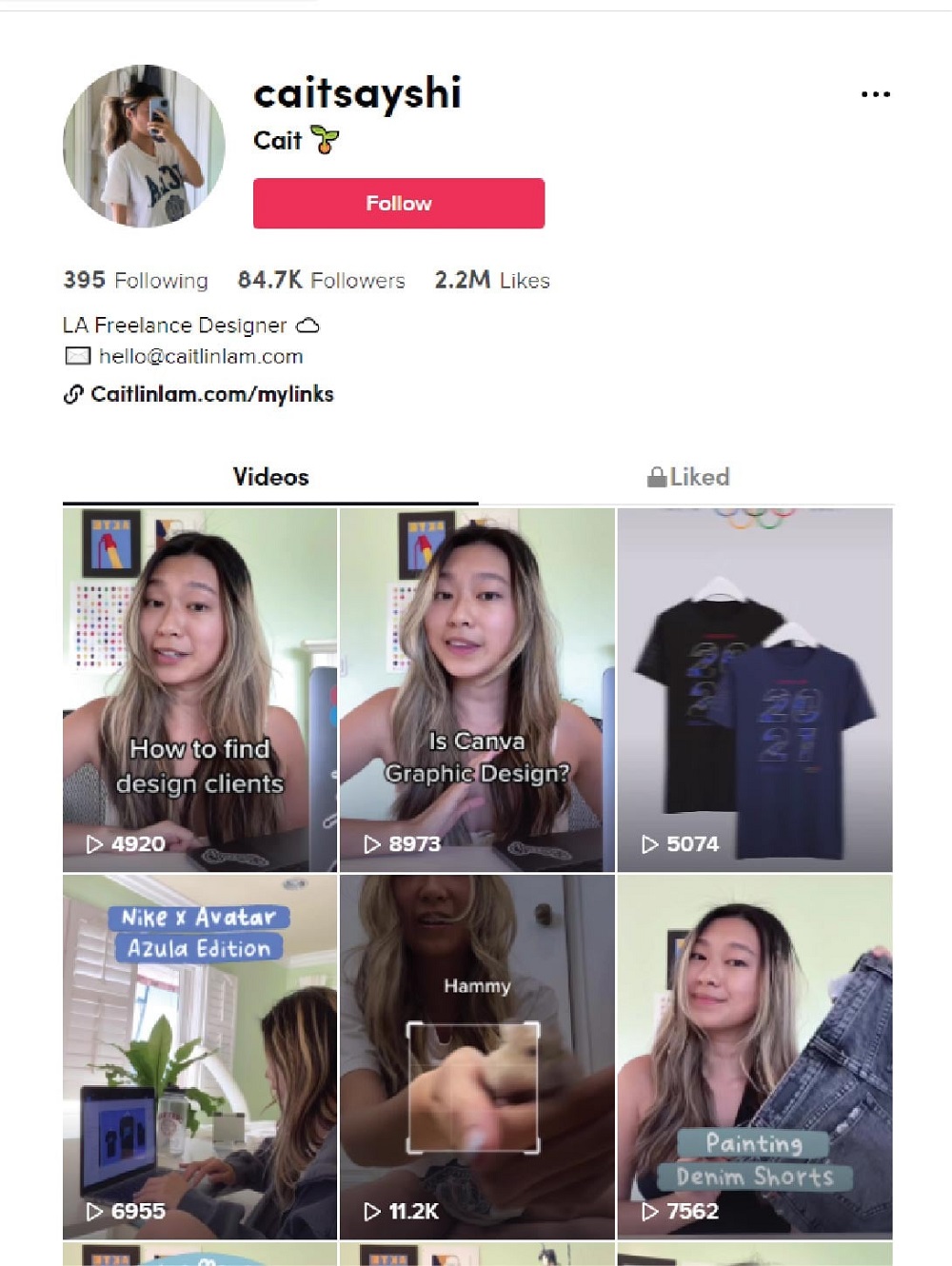Switch to the Liked tab
Screen dimensions: 952x1266
[x=688, y=477]
